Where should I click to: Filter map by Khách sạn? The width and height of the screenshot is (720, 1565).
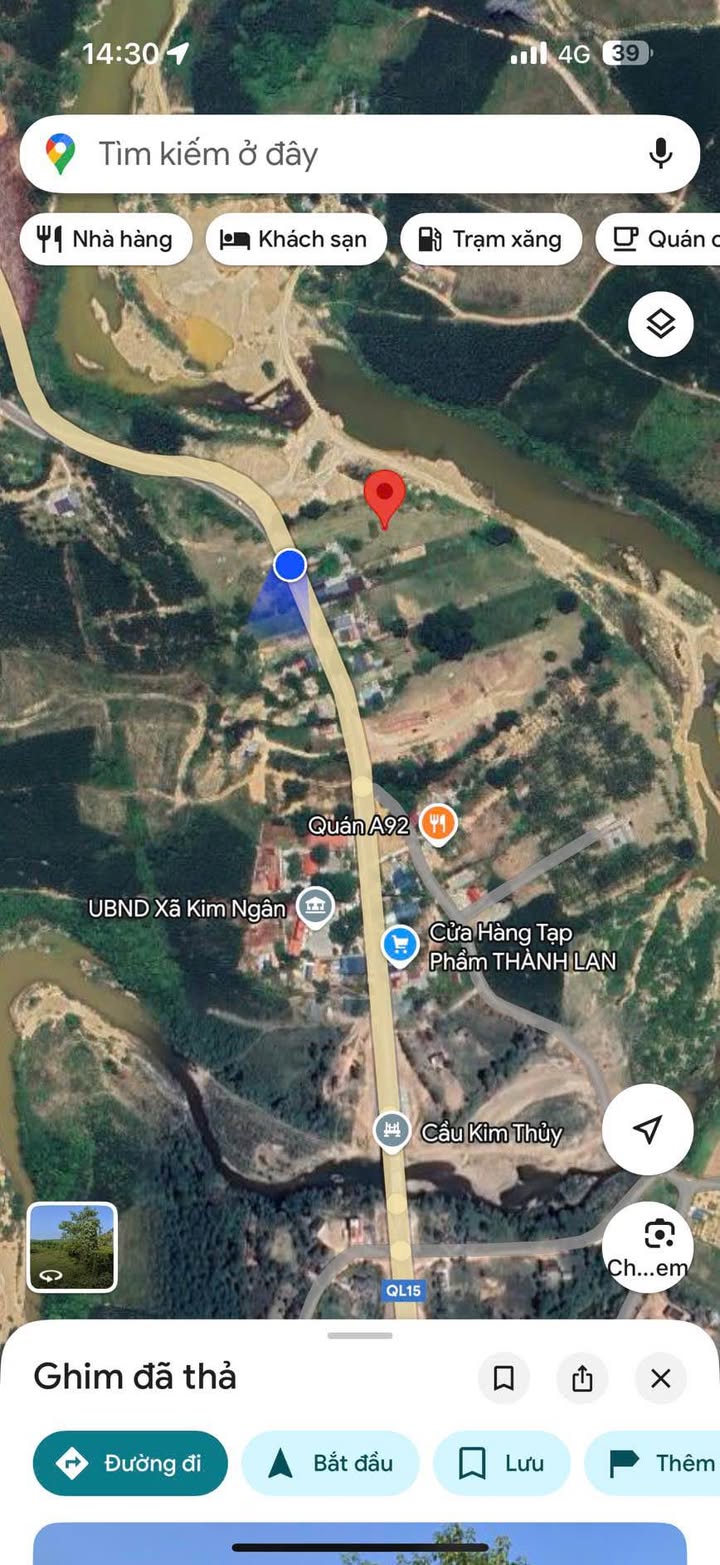[x=296, y=240]
